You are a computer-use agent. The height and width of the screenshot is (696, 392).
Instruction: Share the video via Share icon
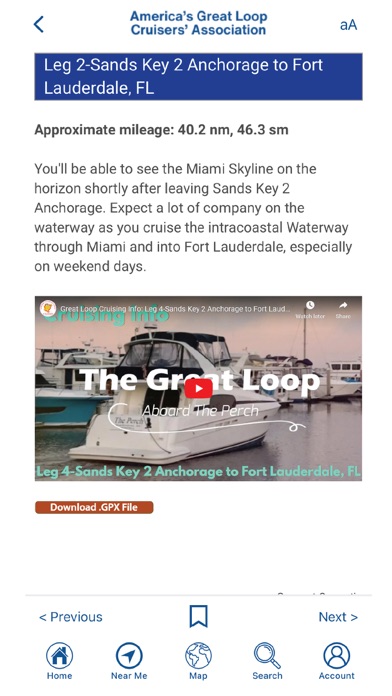click(x=343, y=309)
